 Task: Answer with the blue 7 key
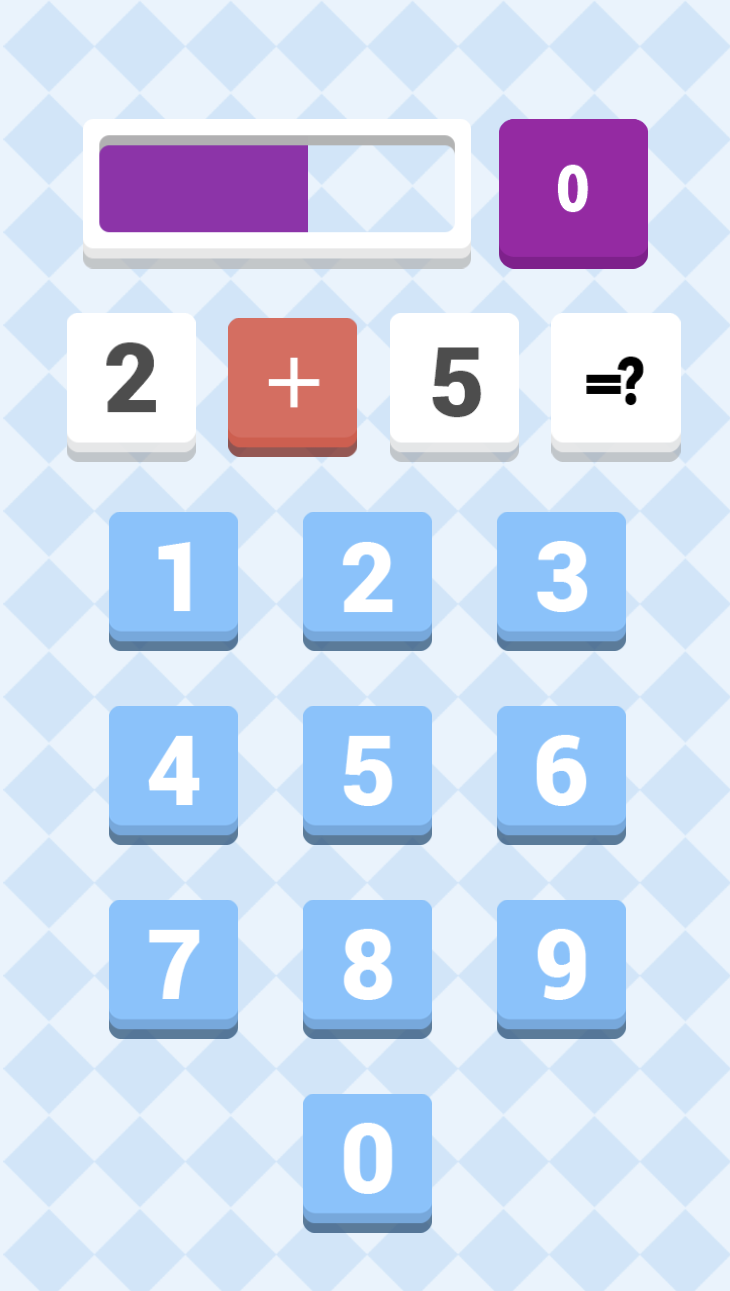[173, 965]
